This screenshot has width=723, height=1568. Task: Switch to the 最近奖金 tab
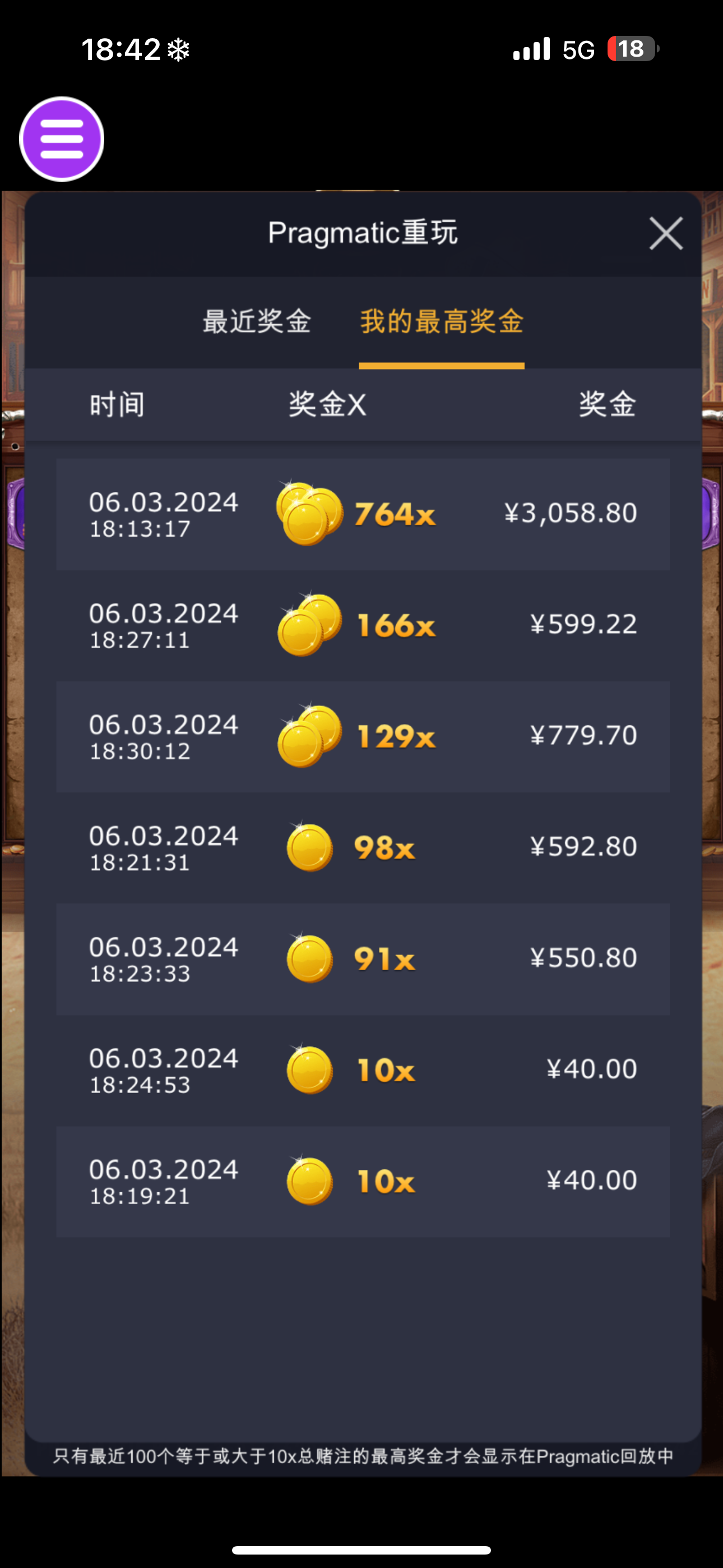coord(256,321)
